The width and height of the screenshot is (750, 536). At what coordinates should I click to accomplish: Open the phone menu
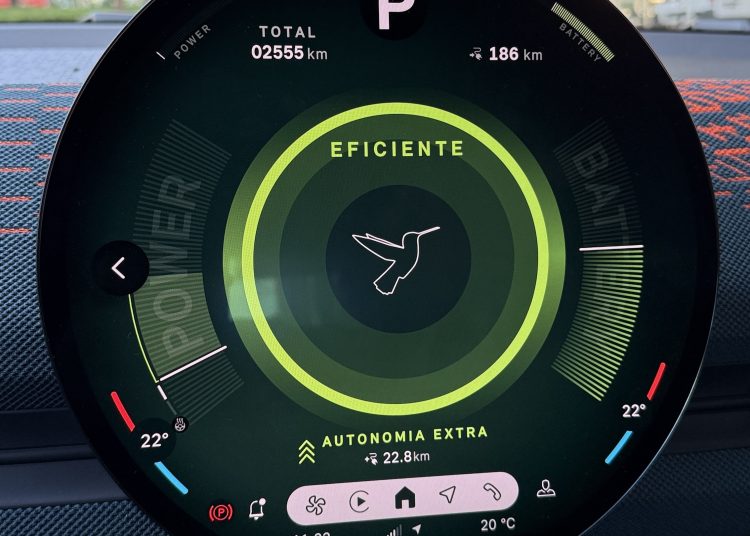494,495
